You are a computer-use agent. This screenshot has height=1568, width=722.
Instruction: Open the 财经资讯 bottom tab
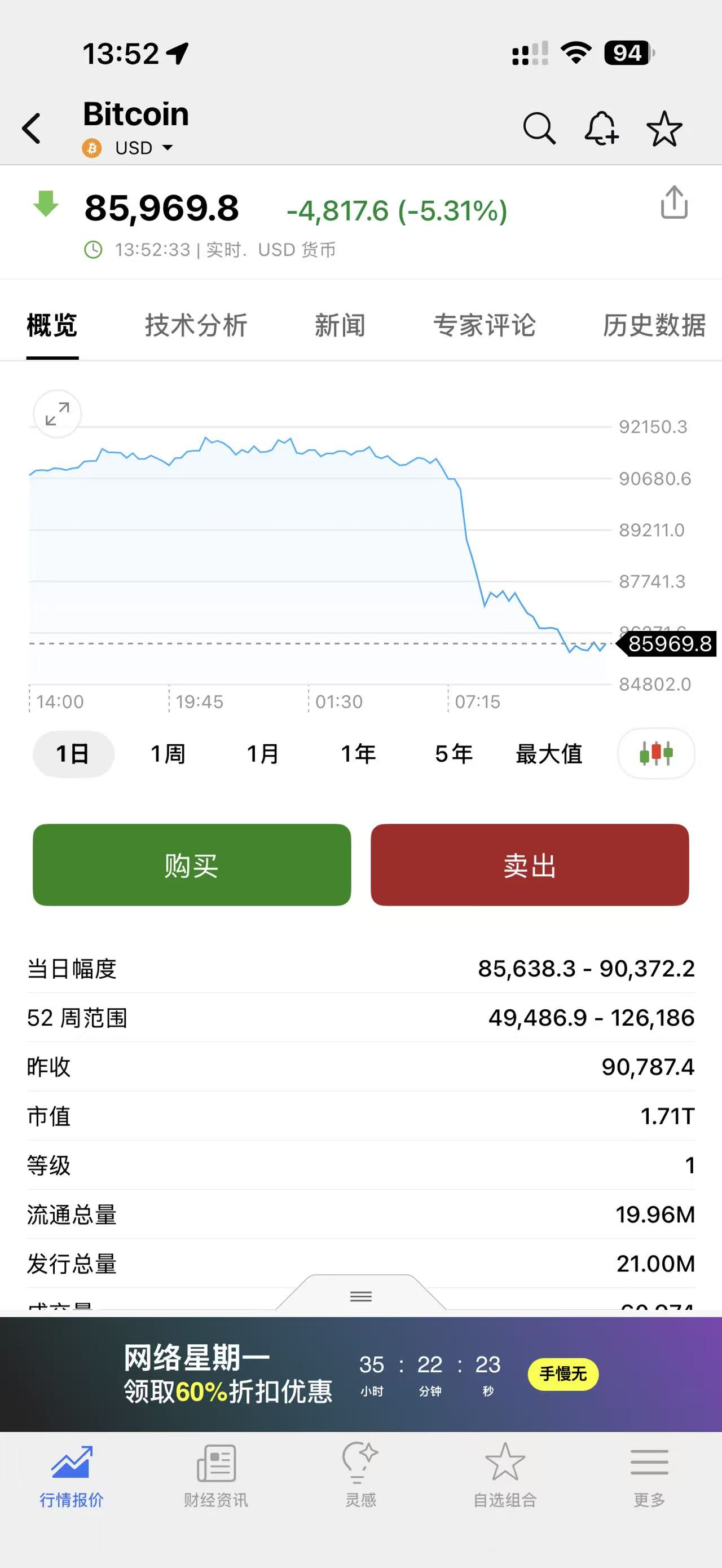click(216, 1475)
